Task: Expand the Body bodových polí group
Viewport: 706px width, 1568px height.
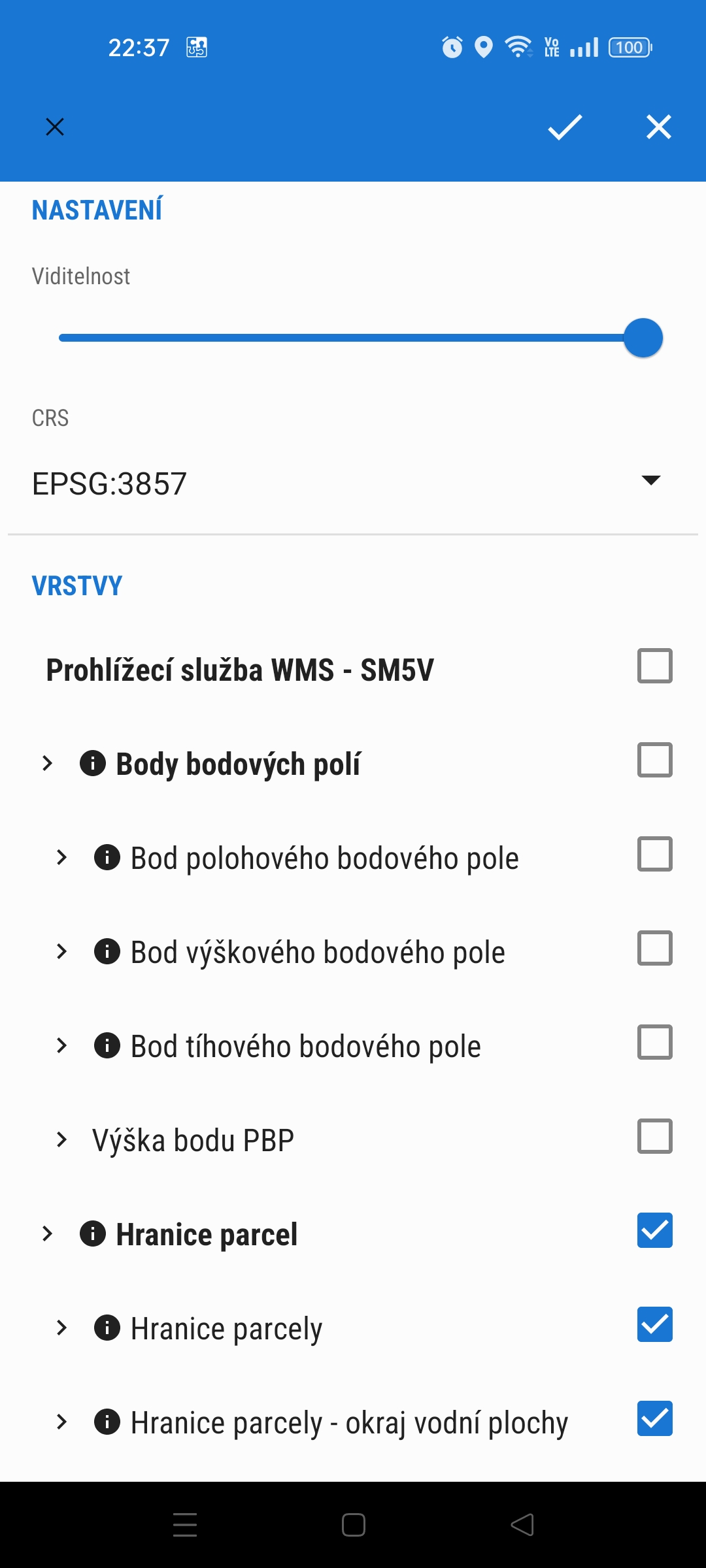Action: pos(47,763)
